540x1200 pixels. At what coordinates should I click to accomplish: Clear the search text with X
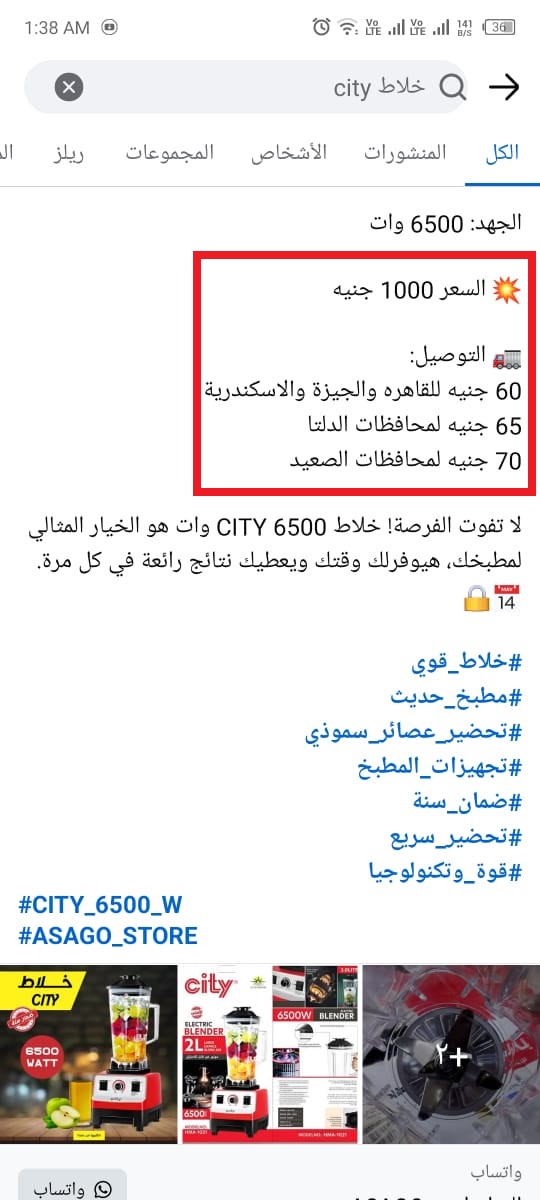pyautogui.click(x=68, y=88)
